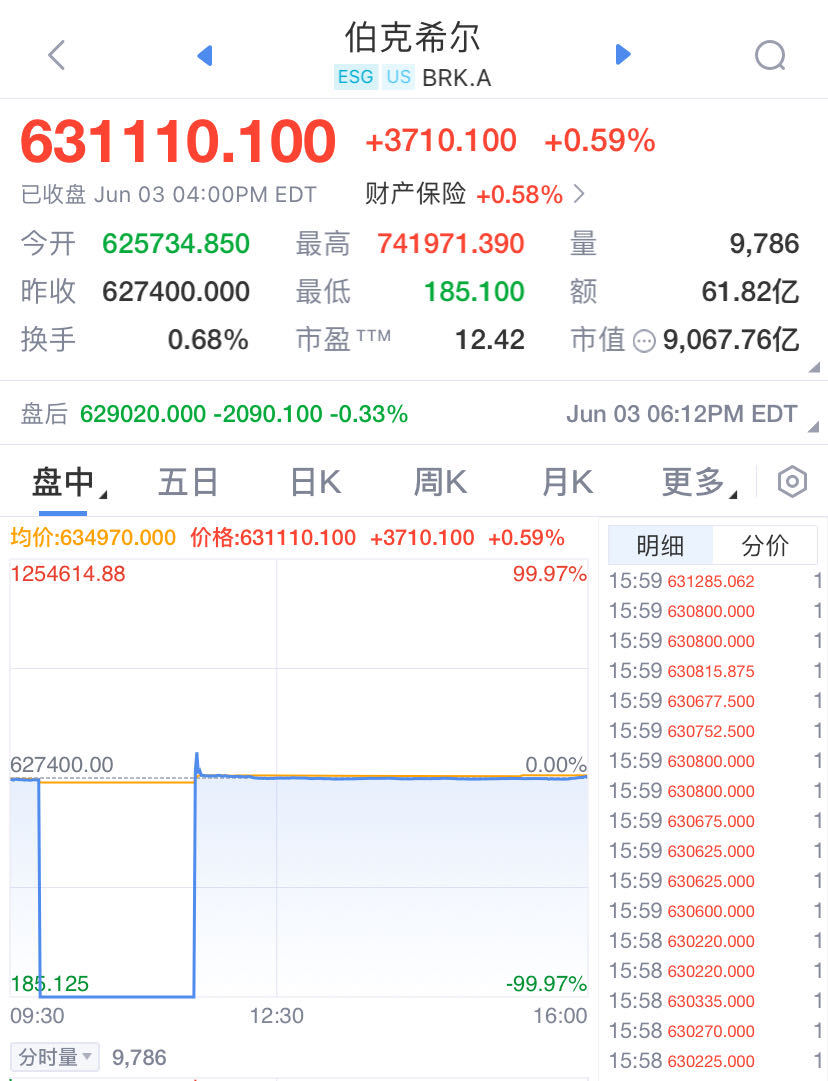Select the 明细 trades tab
The image size is (828, 1081).
click(x=661, y=545)
